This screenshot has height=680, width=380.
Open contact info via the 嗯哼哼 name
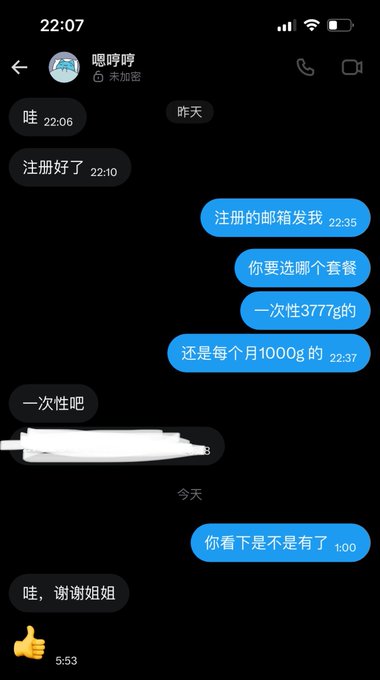click(x=113, y=60)
